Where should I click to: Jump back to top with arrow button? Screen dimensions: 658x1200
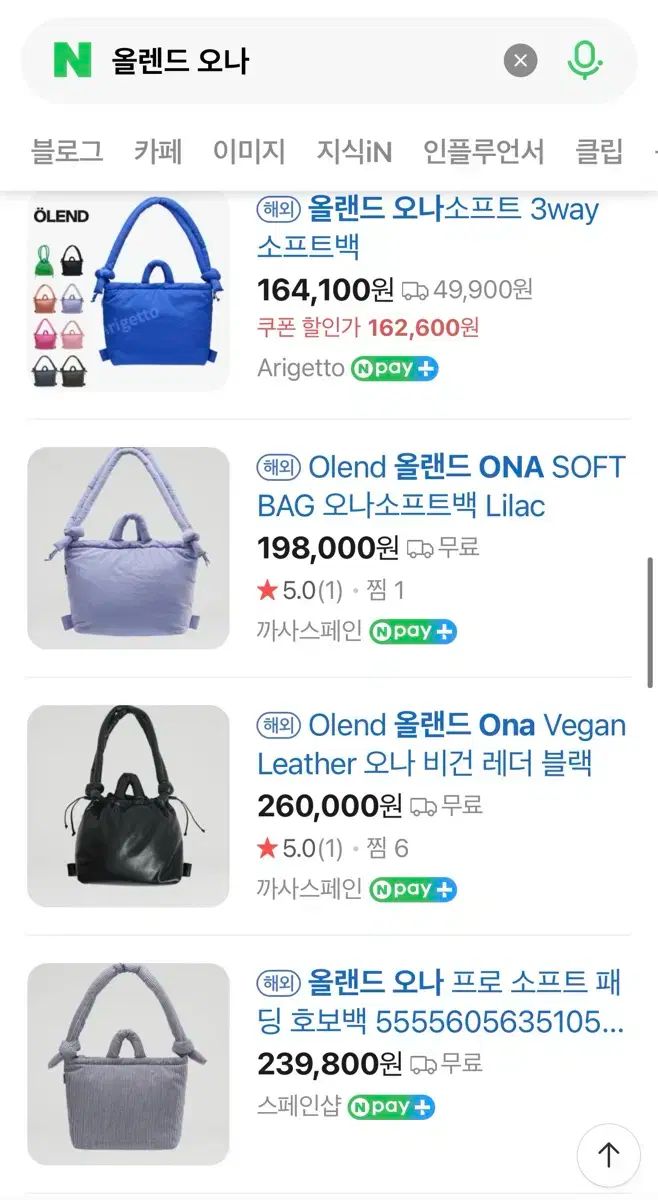point(608,1155)
